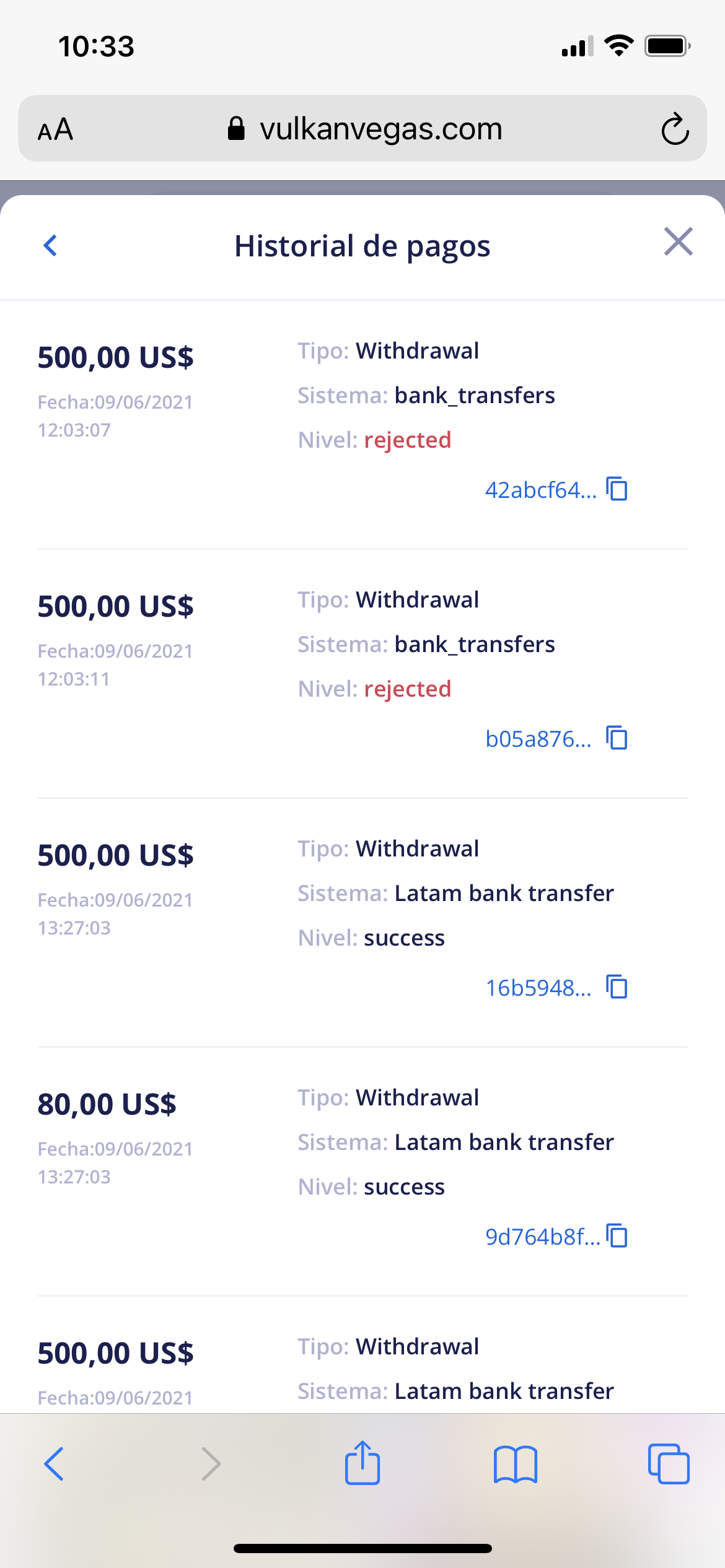The height and width of the screenshot is (1568, 725).
Task: Reload the page in Safari
Action: point(674,129)
